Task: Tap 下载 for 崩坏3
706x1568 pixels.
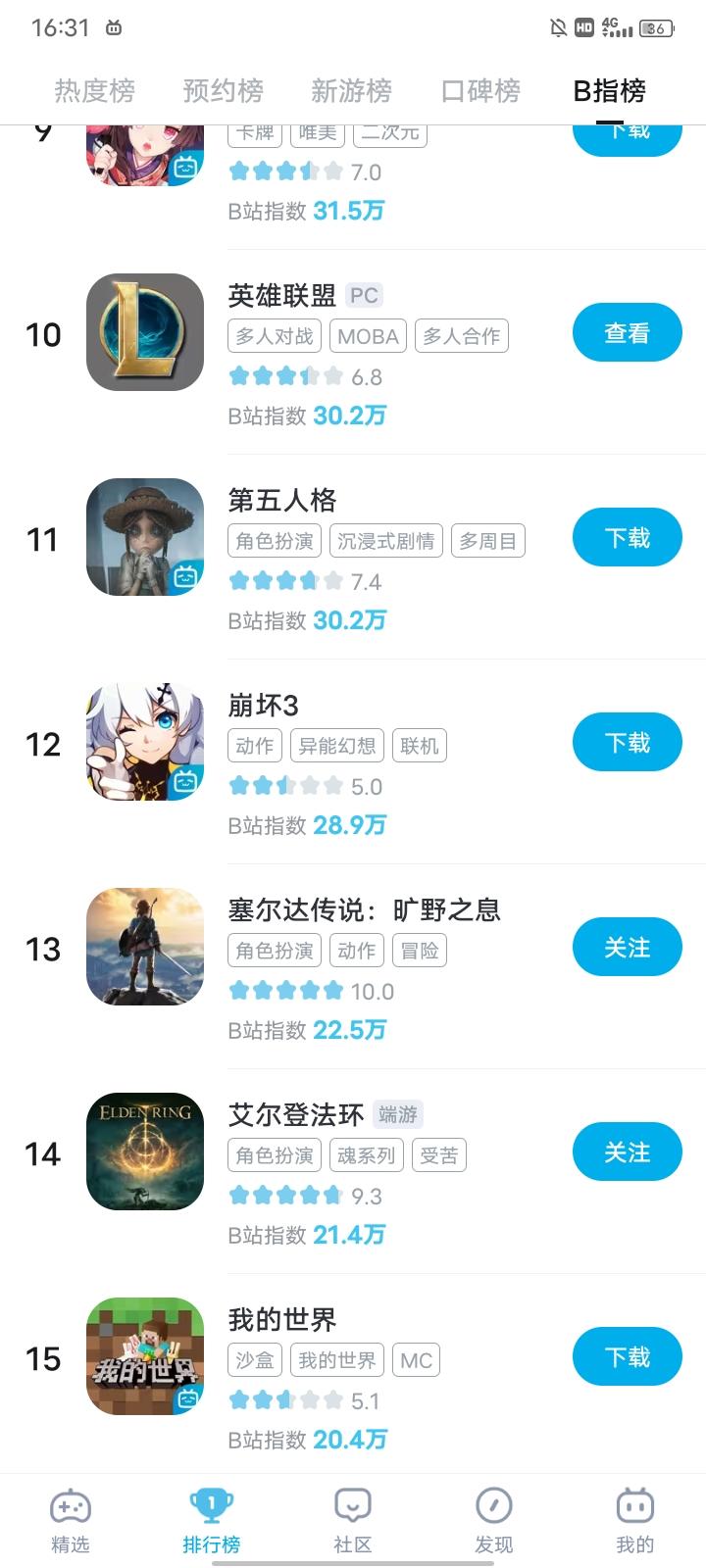Action: coord(627,743)
